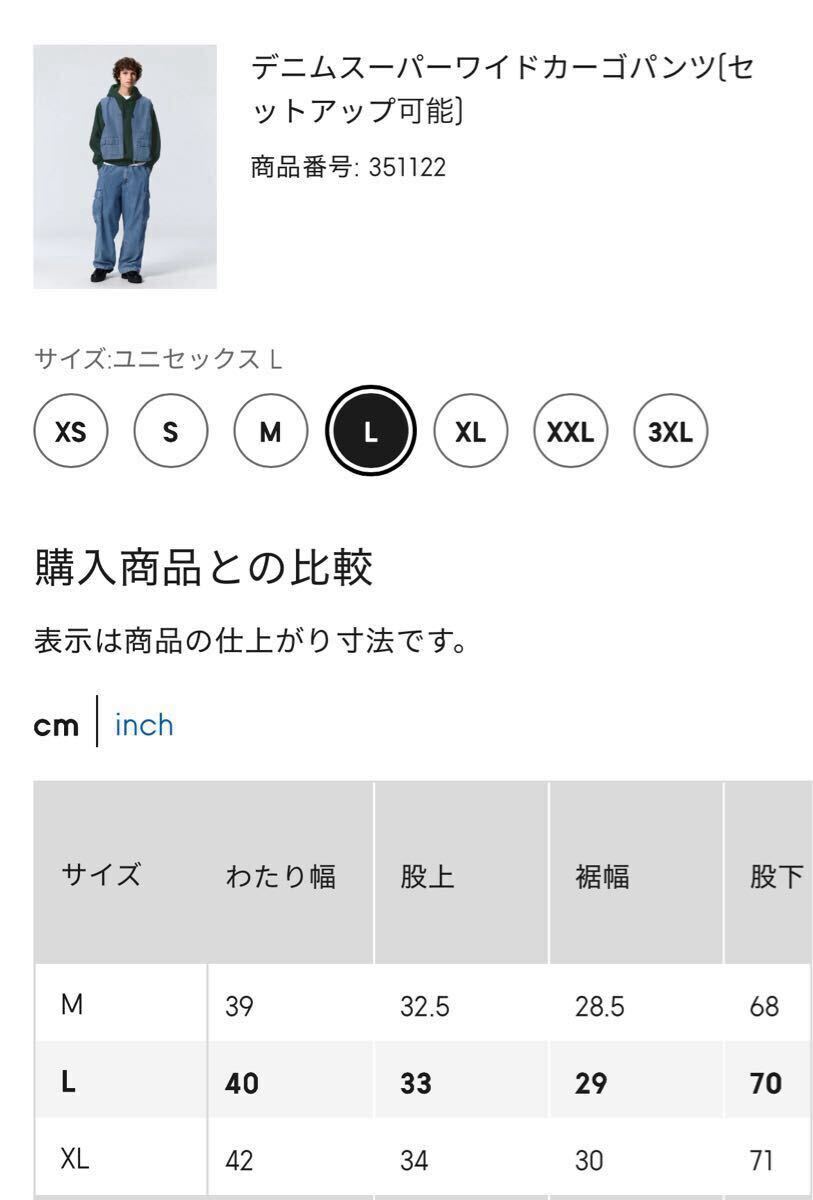Select the bolded L row in the table
The width and height of the screenshot is (813, 1200).
tap(400, 1083)
